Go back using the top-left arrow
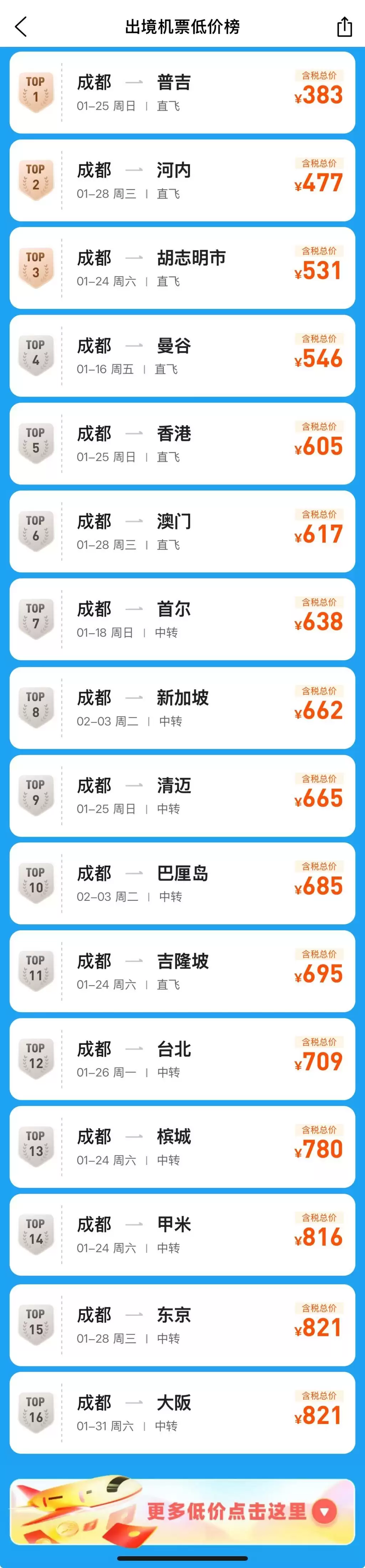 (21, 27)
